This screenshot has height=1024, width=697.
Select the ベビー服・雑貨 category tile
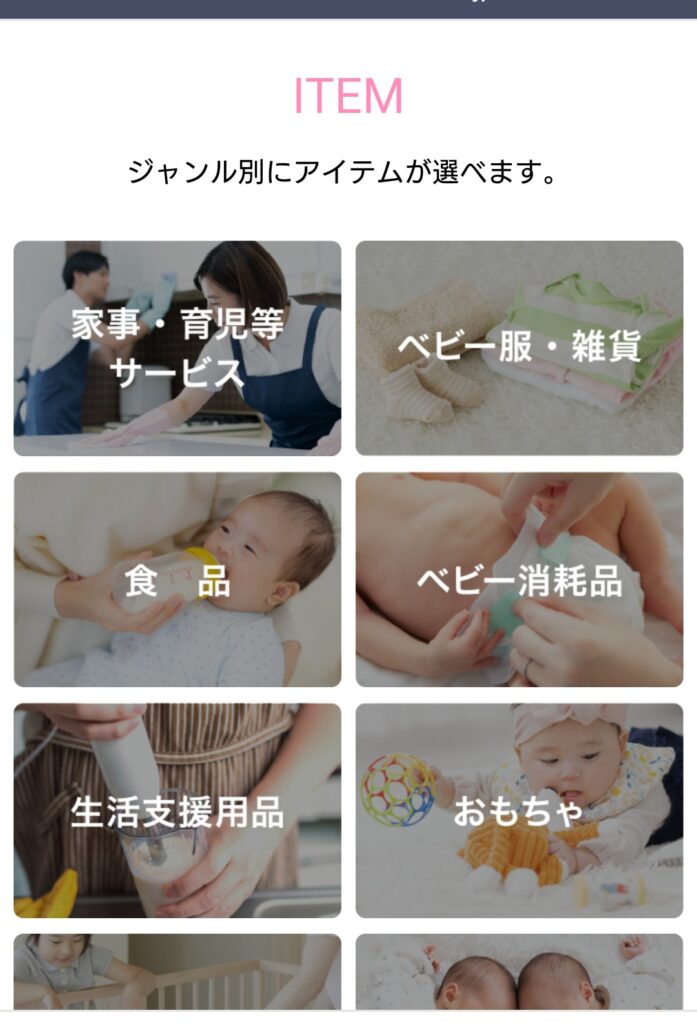click(x=519, y=348)
